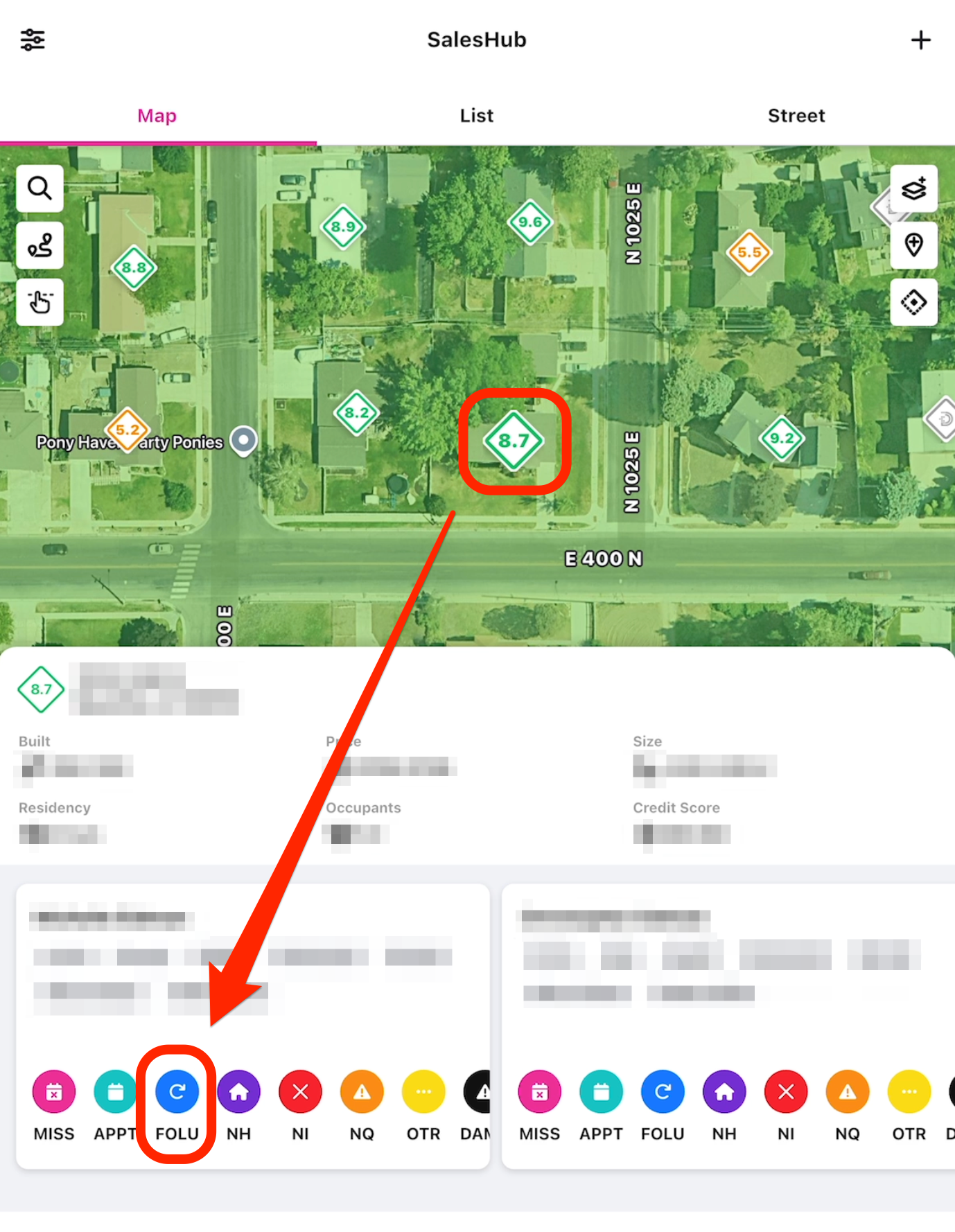Viewport: 955px width, 1232px height.
Task: Open the map layers button
Action: click(913, 188)
